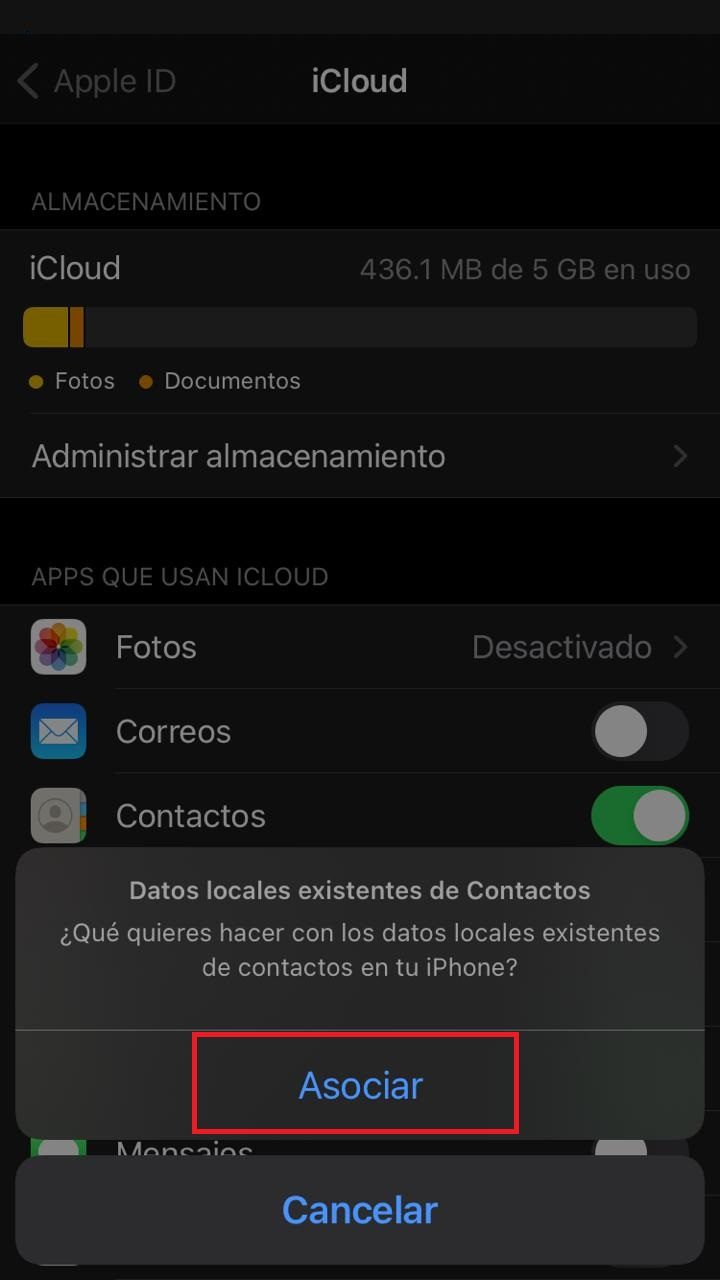Go back to Apple ID
The height and width of the screenshot is (1280, 720).
[x=97, y=81]
